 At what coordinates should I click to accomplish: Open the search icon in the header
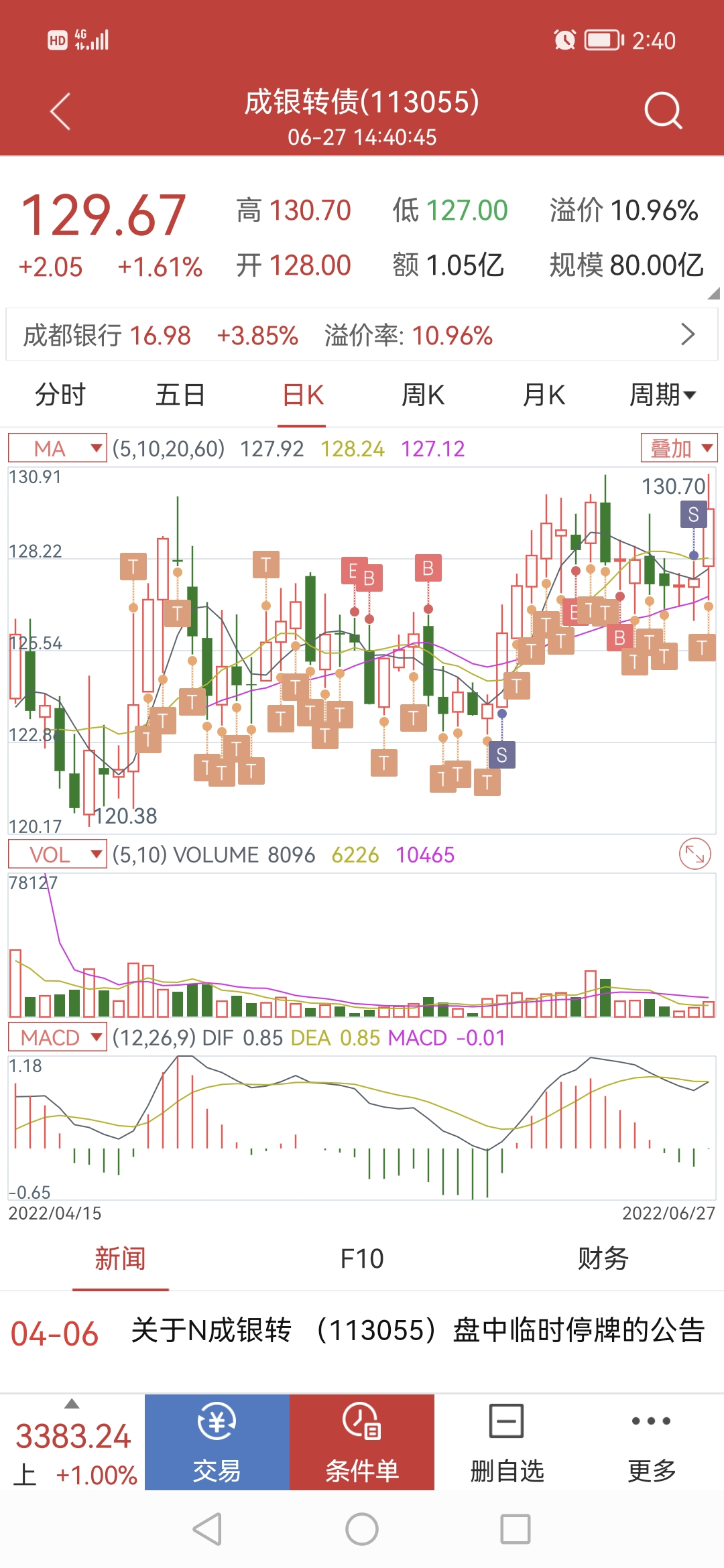coord(662,111)
